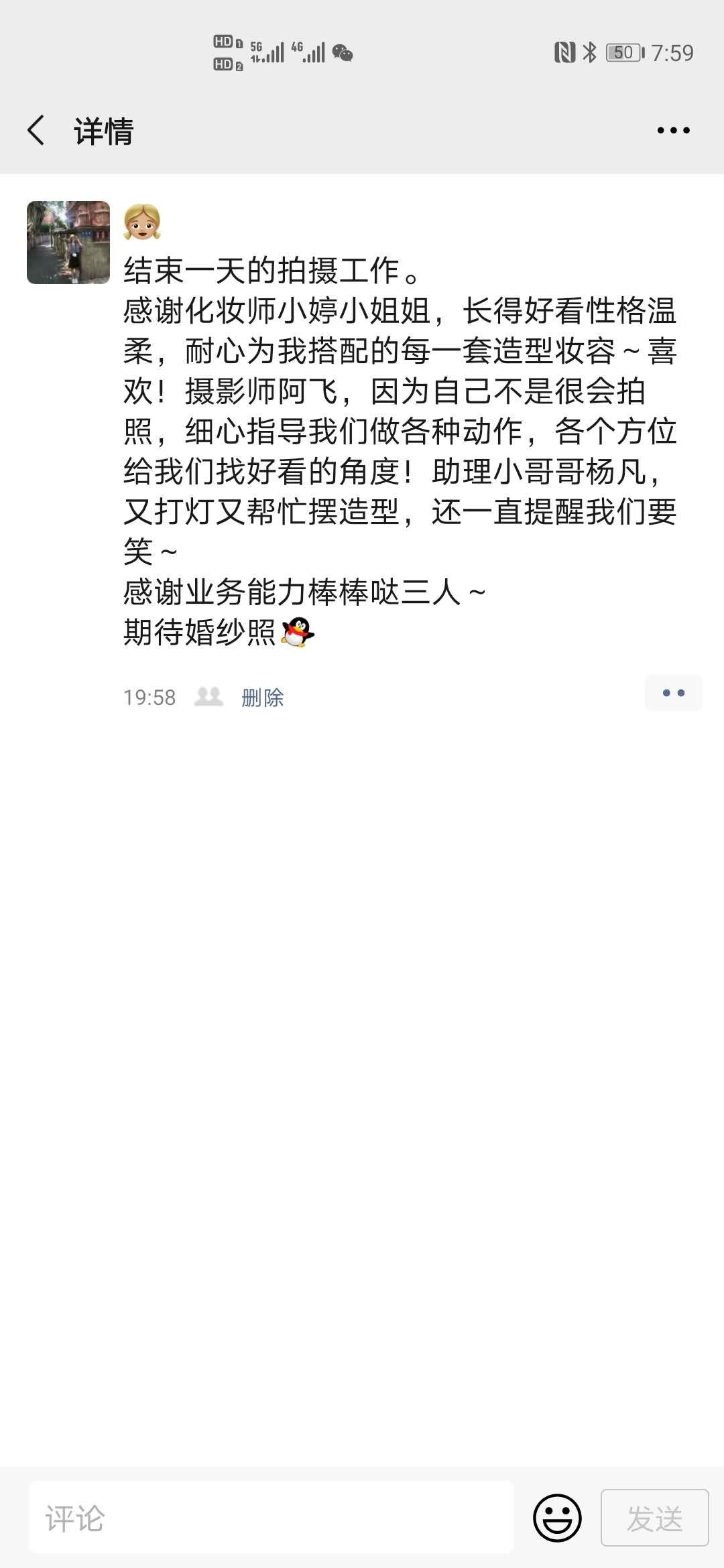Focus the 评论 comment field
The width and height of the screenshot is (724, 1568).
(271, 1518)
